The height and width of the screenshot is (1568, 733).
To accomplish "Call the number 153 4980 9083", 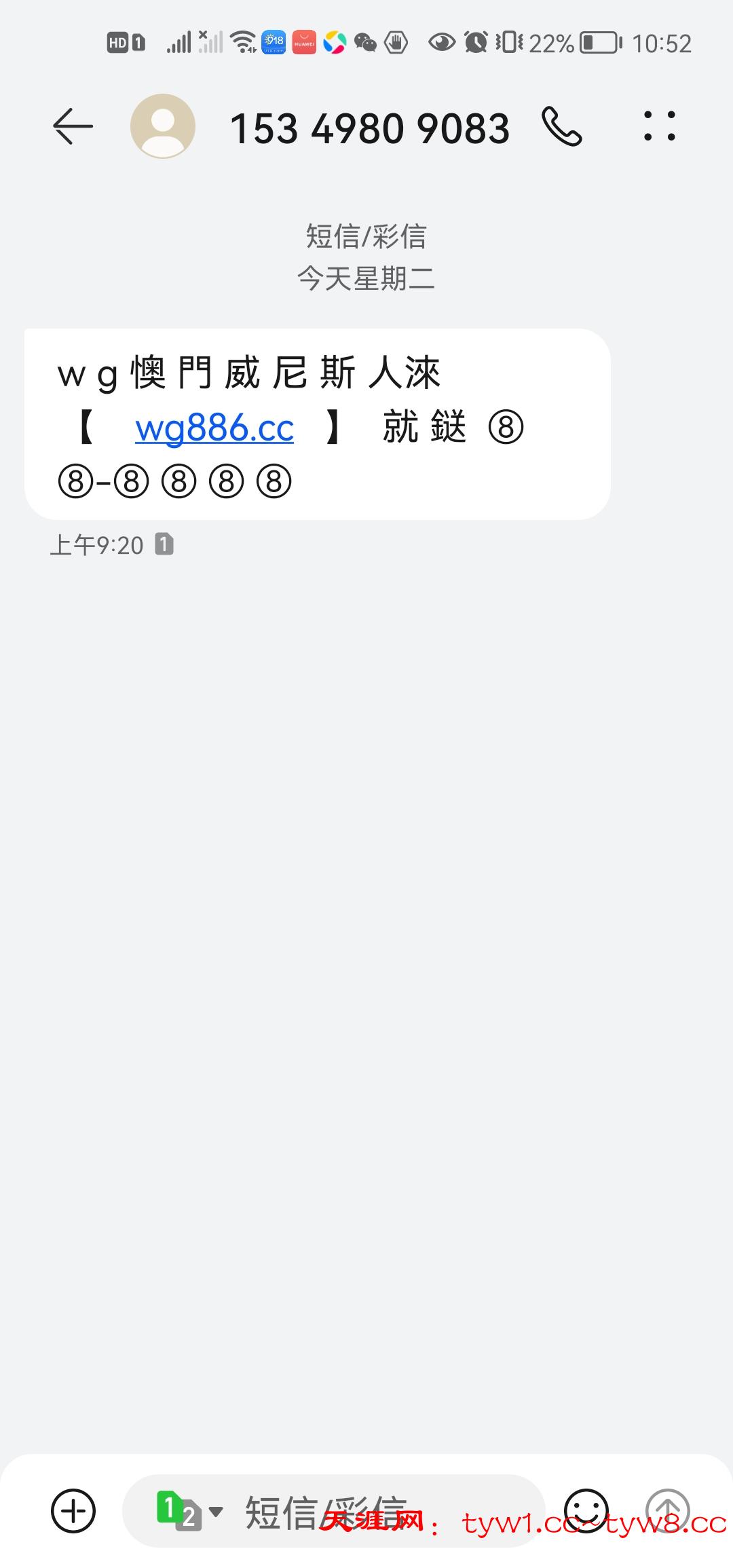I will (x=561, y=127).
